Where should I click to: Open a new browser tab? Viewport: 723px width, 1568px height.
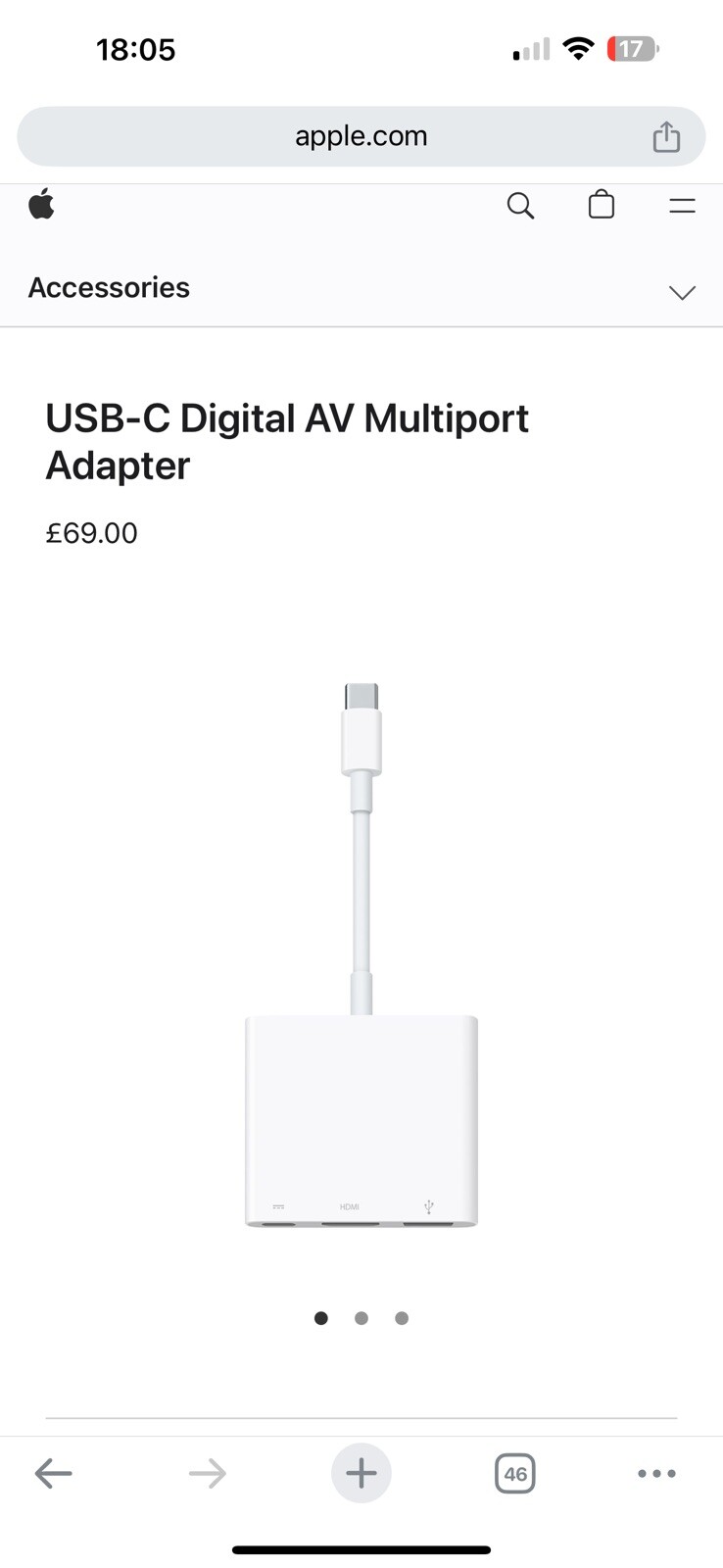(361, 1473)
